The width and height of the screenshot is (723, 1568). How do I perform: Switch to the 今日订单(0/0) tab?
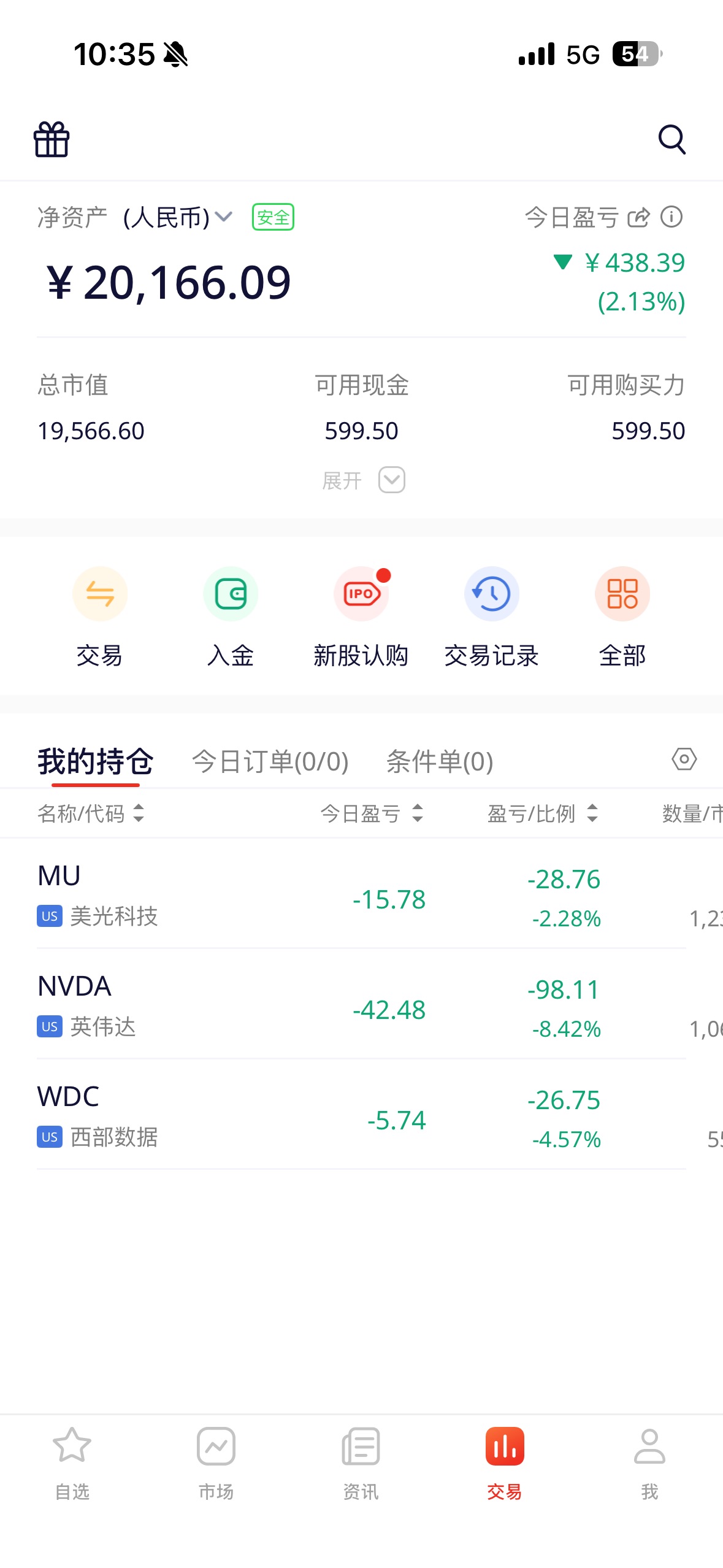click(270, 761)
